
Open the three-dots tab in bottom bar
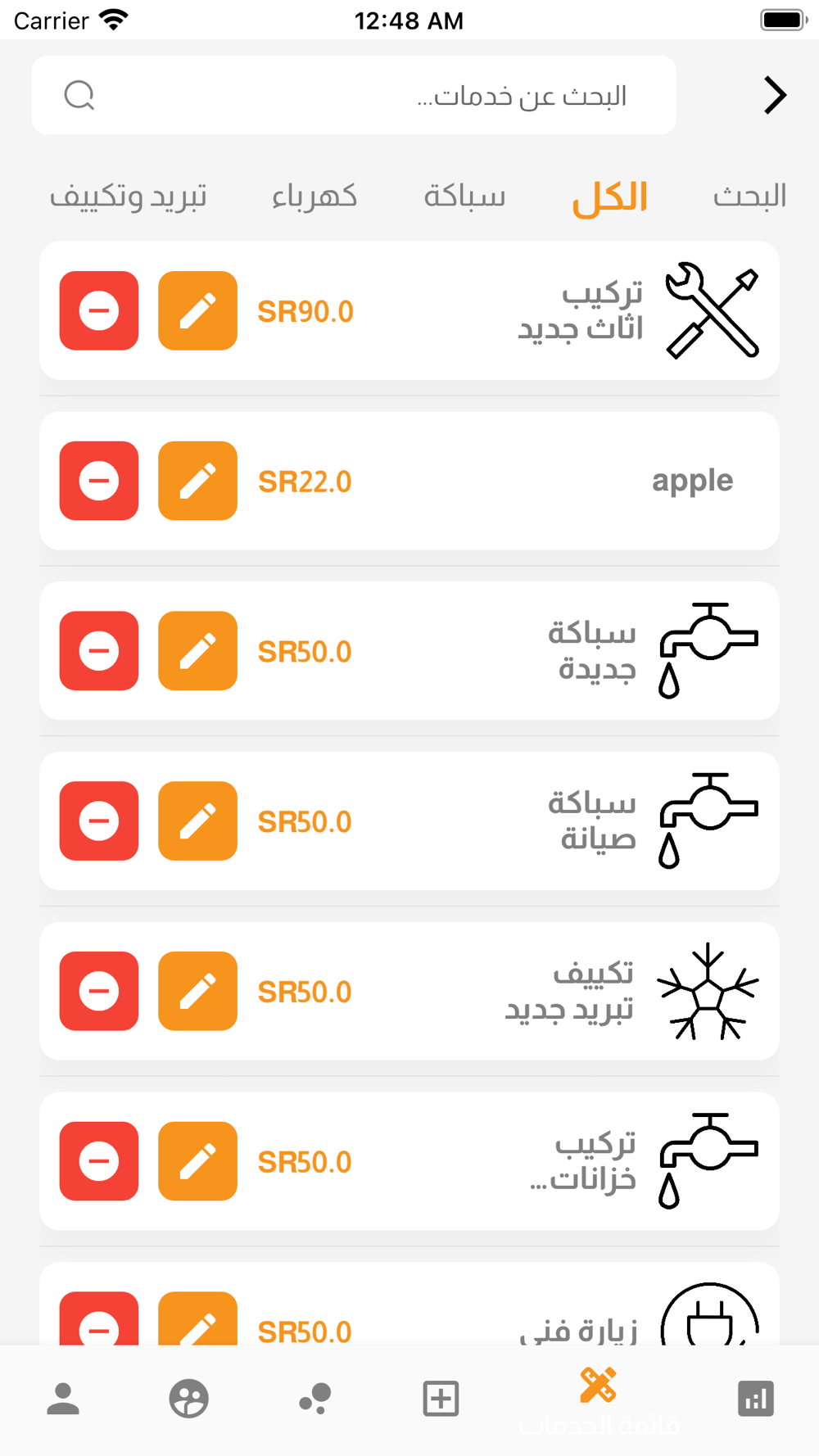coord(315,1399)
